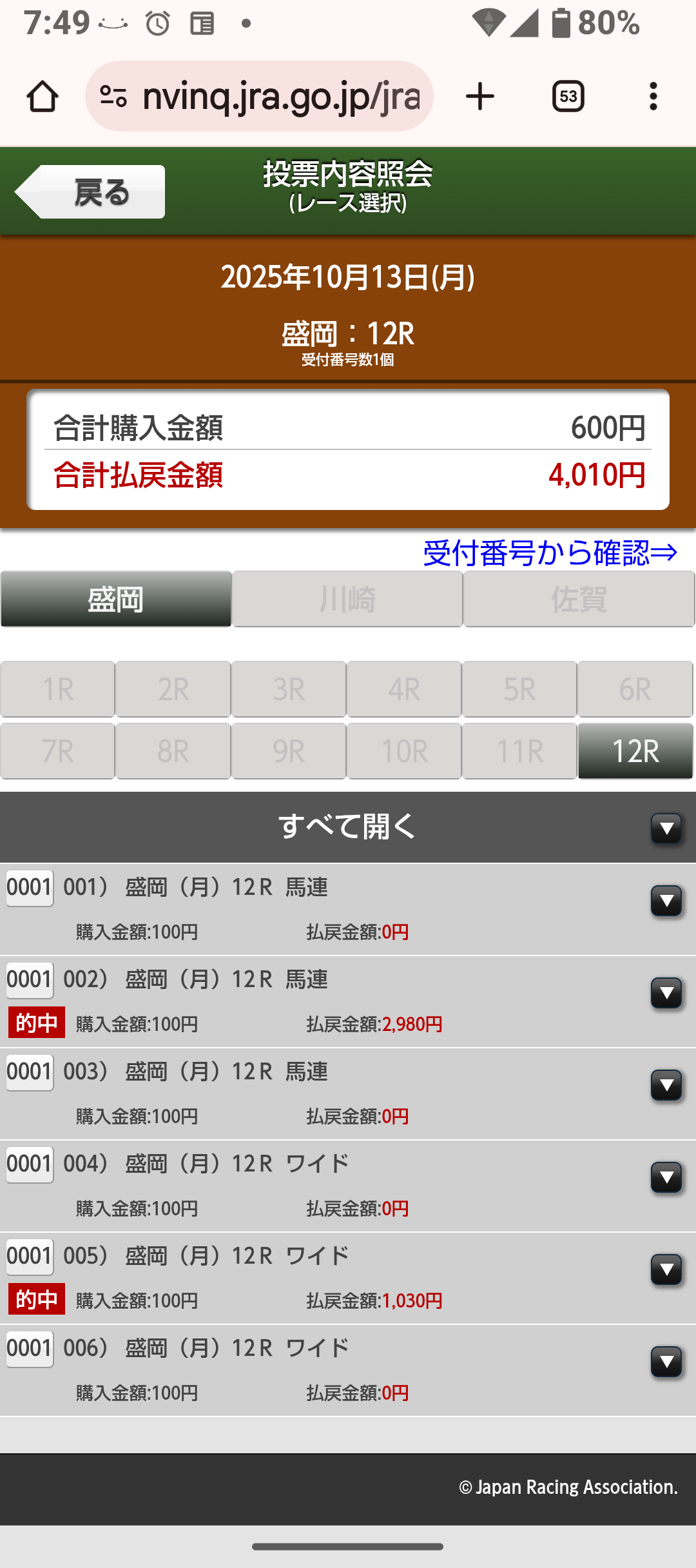The image size is (696, 1568).
Task: Open the 受付番号から確認 link
Action: [x=550, y=553]
